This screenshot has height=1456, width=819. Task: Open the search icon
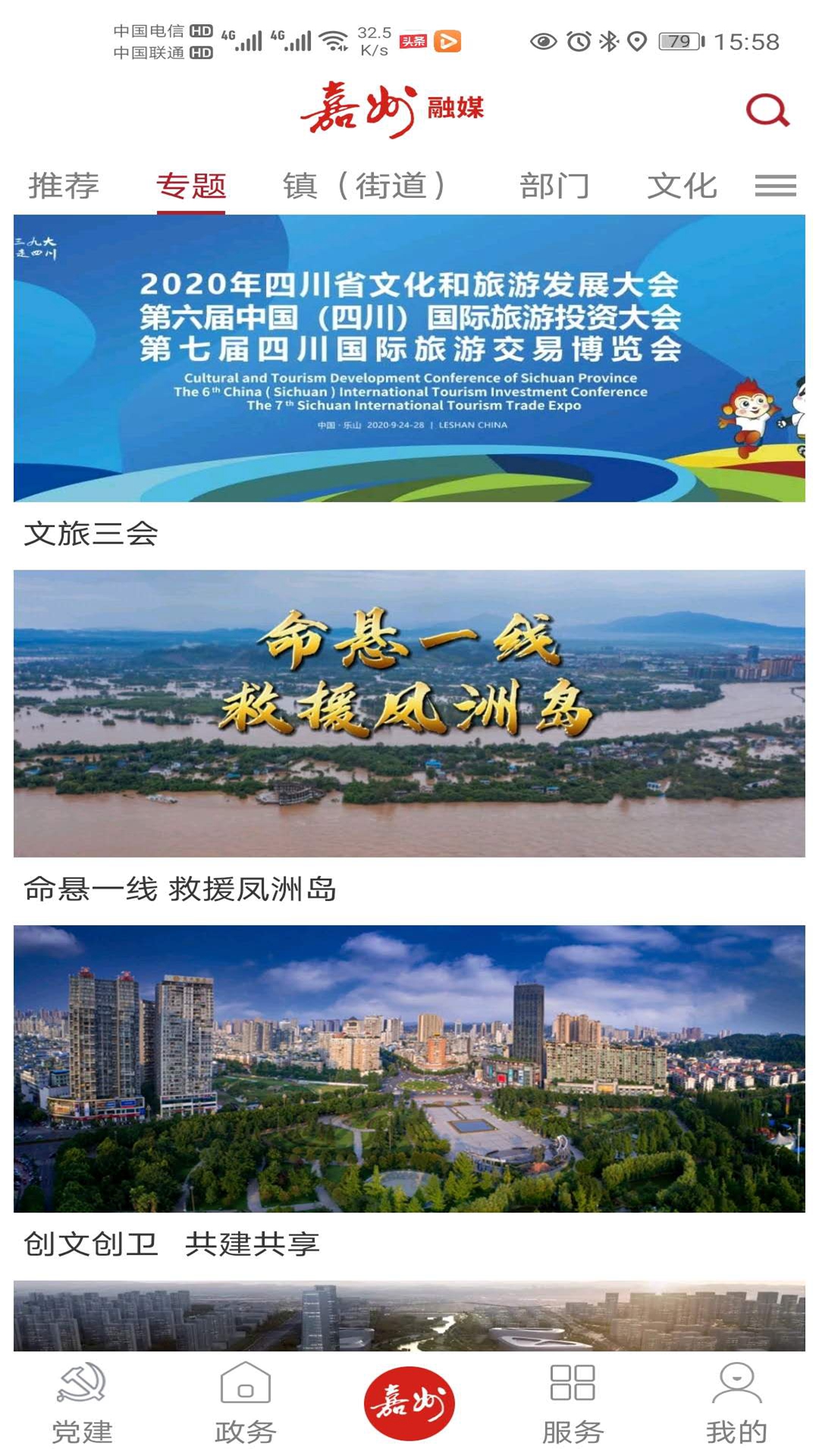point(769,110)
